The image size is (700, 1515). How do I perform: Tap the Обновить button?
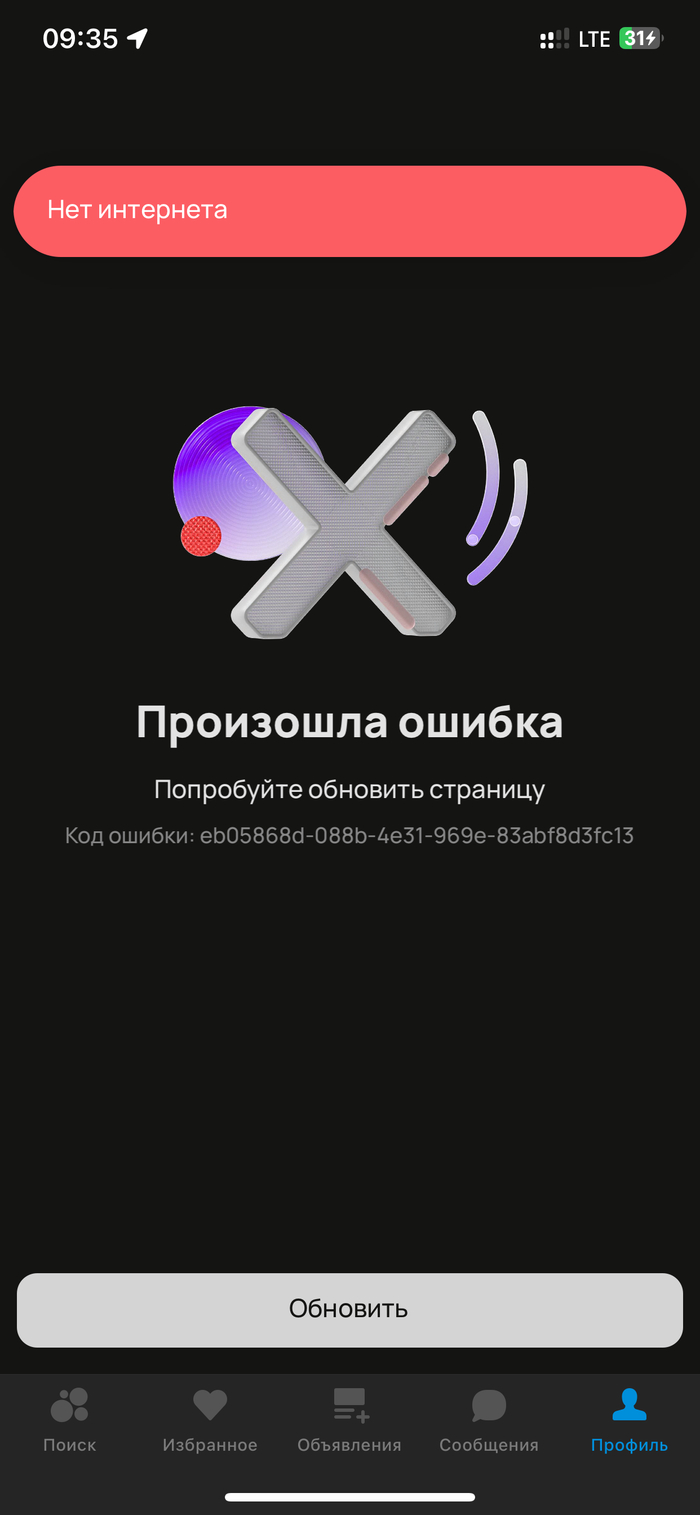pyautogui.click(x=349, y=1309)
